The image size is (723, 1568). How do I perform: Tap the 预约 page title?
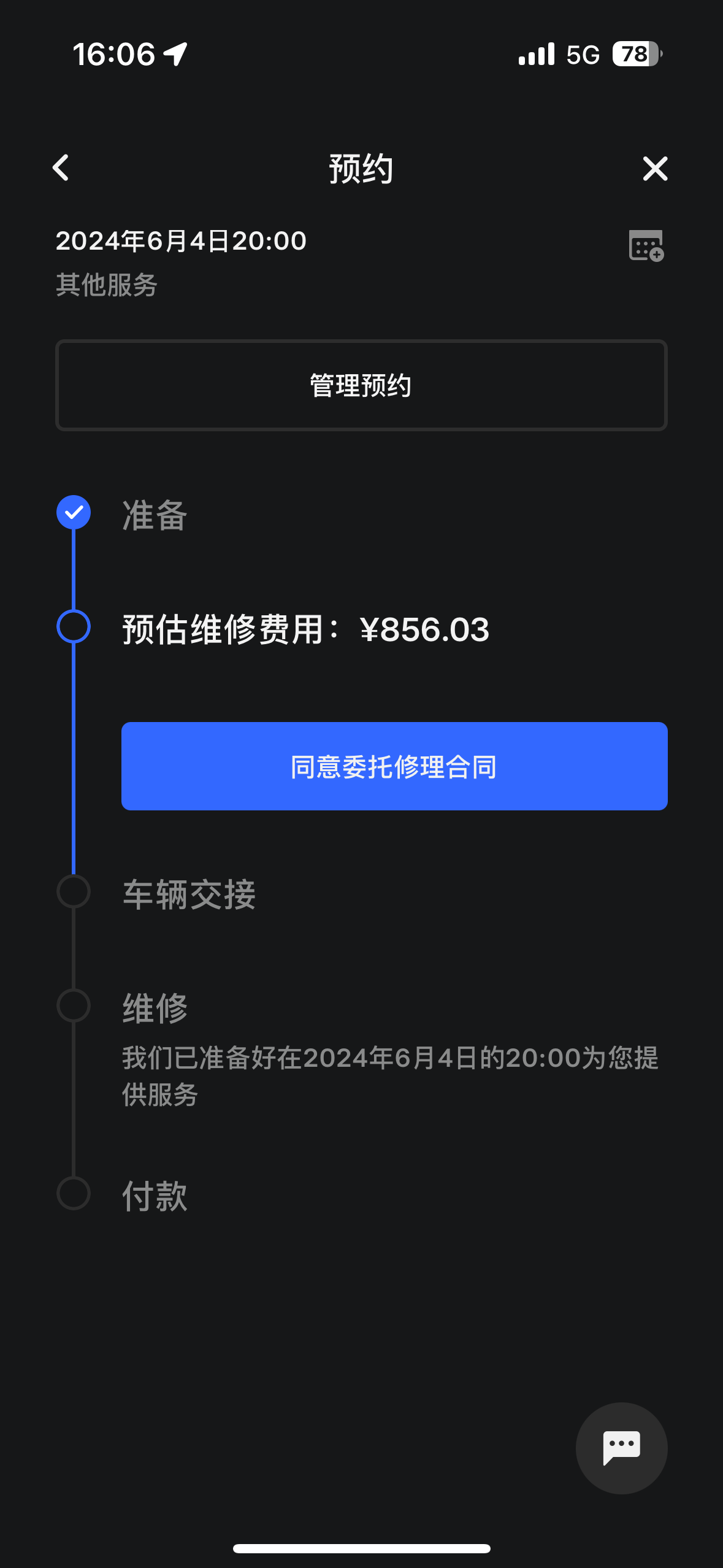click(x=361, y=168)
